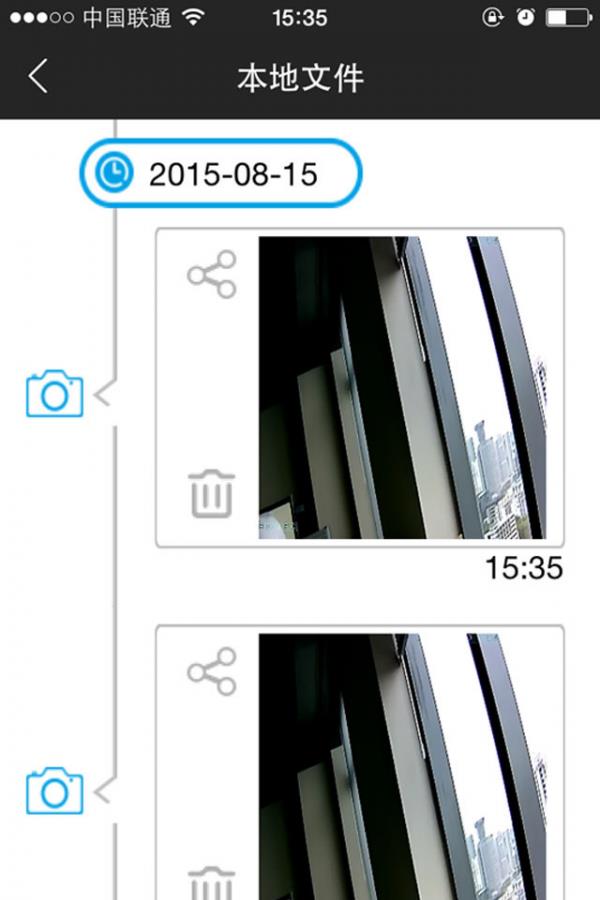600x900 pixels.
Task: Delete the snapshot taken at 15:35
Action: [x=211, y=494]
